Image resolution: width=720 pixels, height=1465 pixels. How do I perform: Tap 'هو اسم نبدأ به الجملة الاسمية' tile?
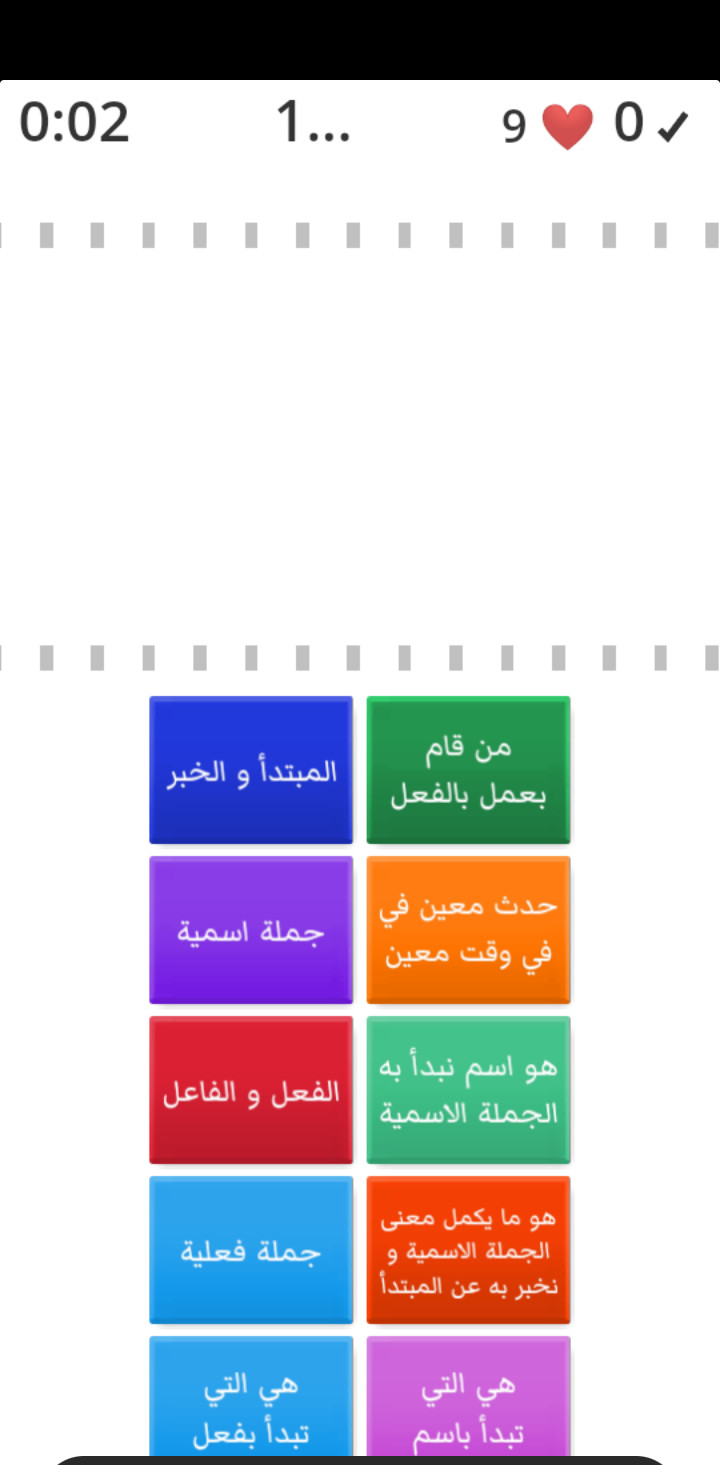pyautogui.click(x=468, y=1090)
